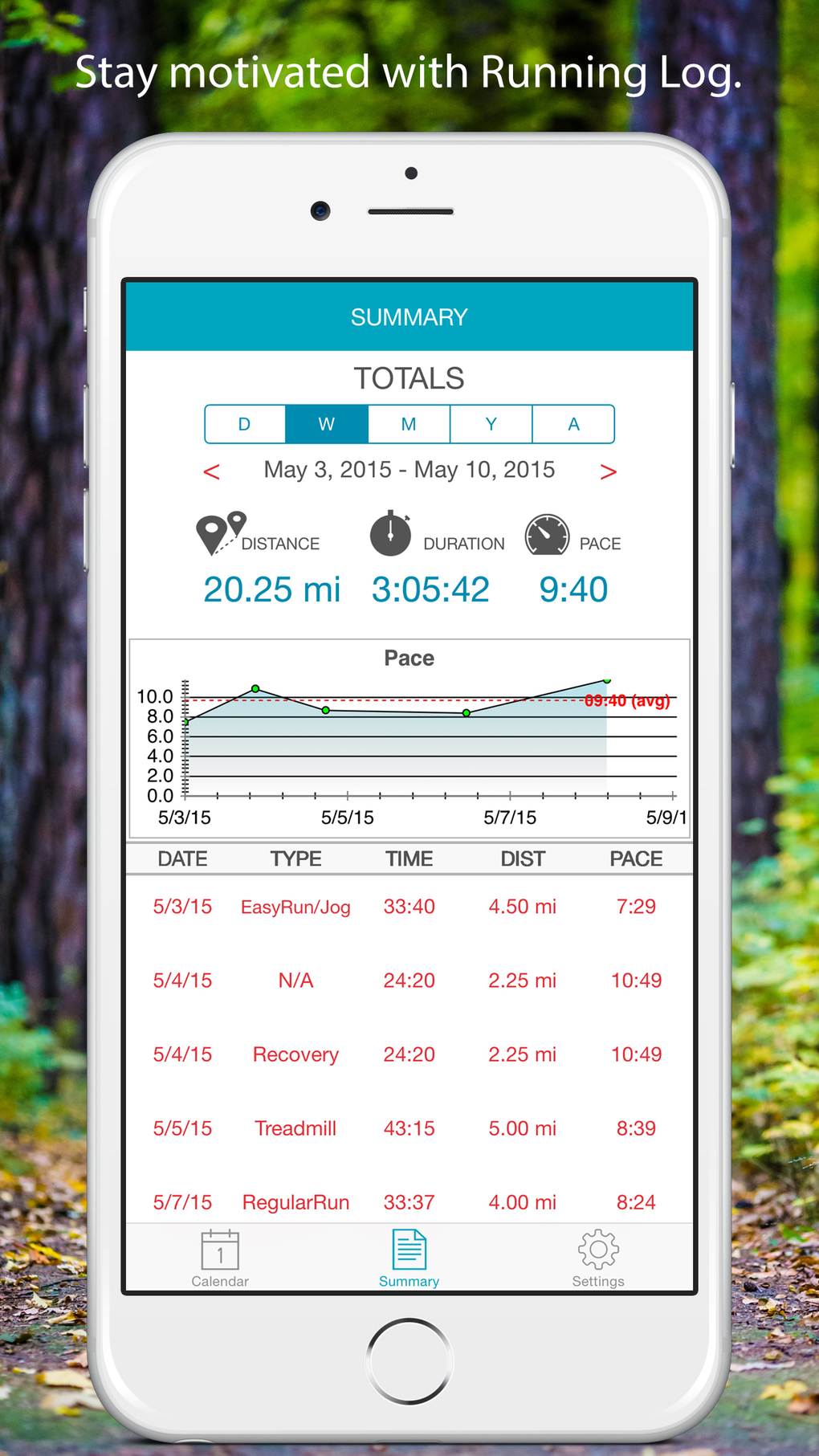819x1456 pixels.
Task: Tap the Summary document icon
Action: coord(409,1249)
